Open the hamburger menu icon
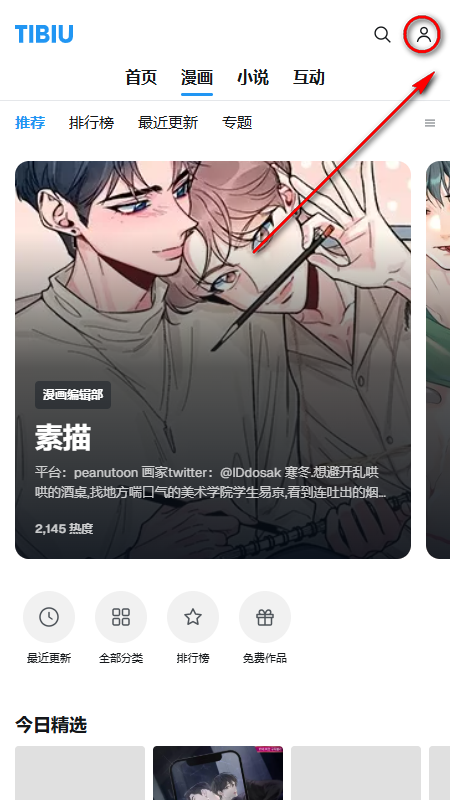Viewport: 450px width, 800px height. pos(430,123)
